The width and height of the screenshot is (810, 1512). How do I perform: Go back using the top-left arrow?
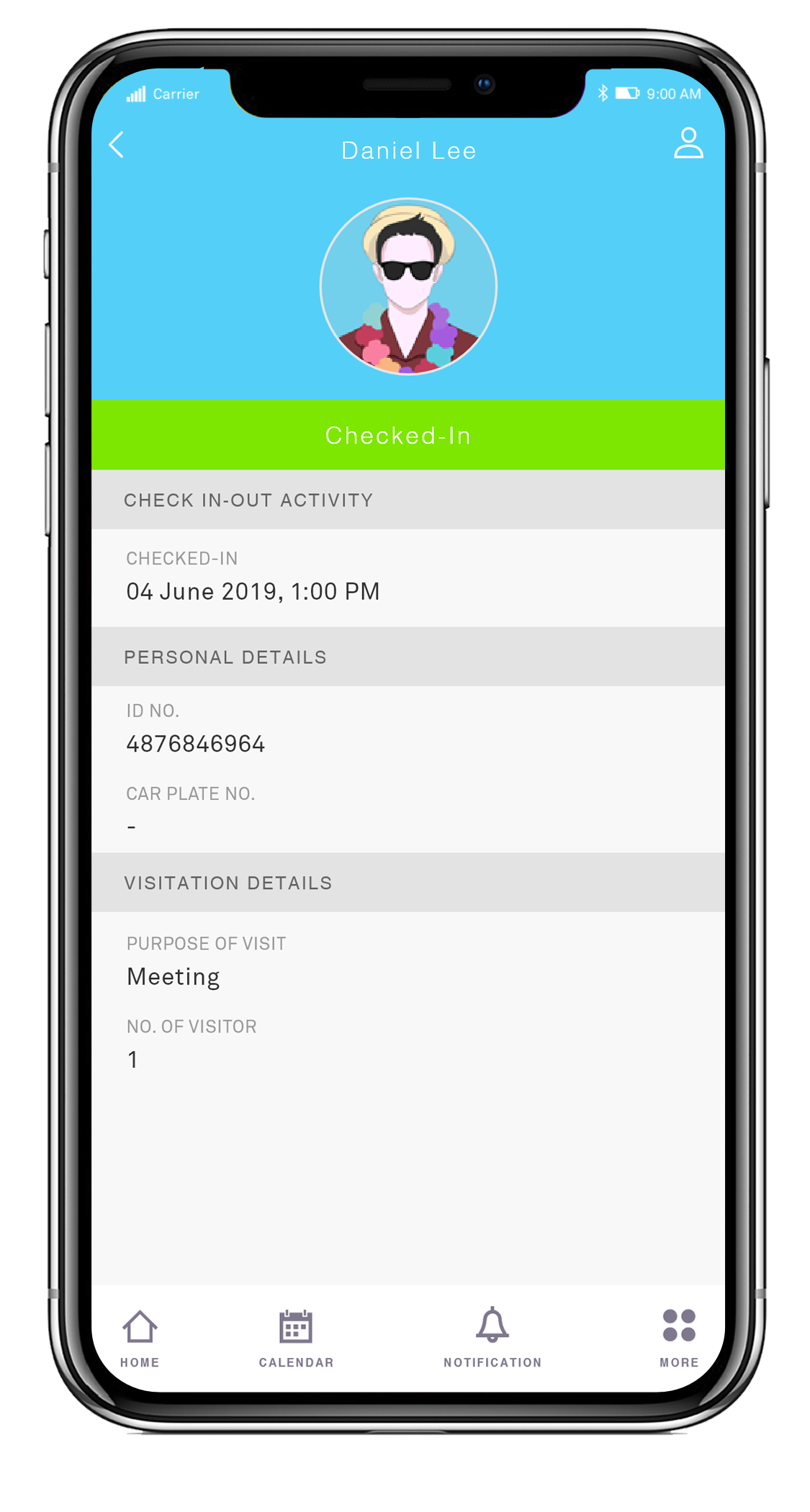117,145
